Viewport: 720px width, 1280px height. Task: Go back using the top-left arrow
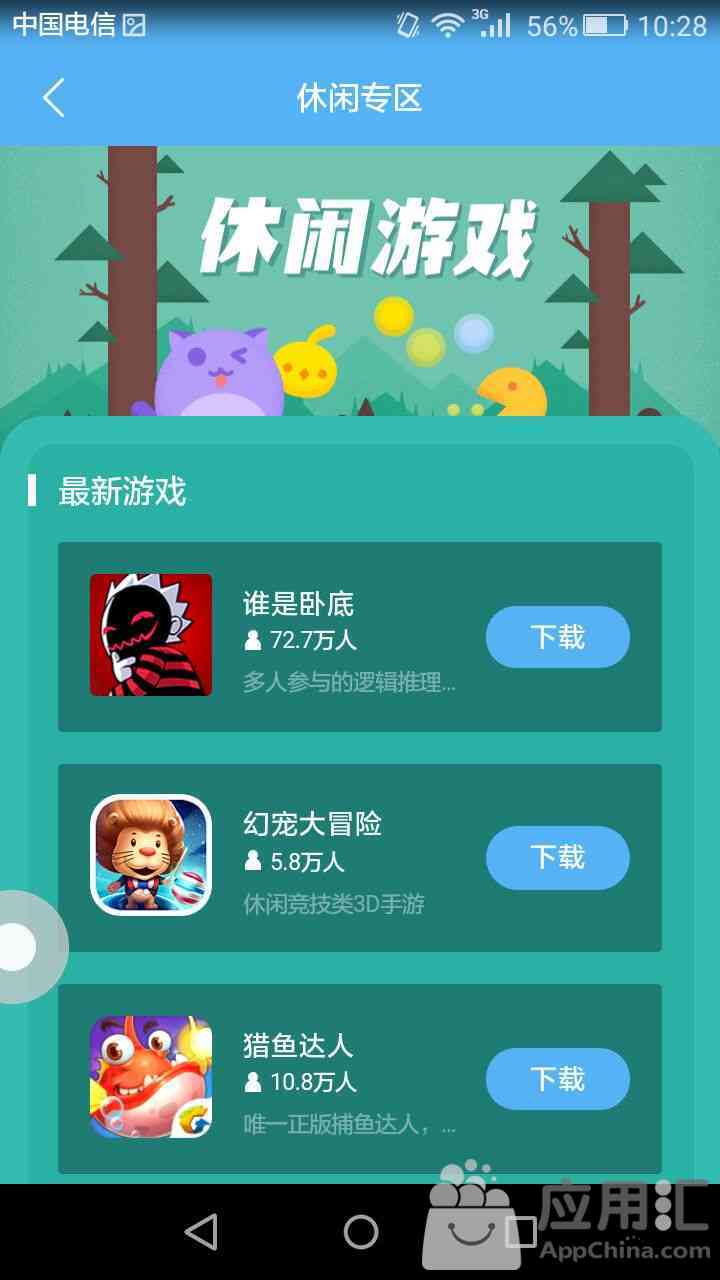coord(53,98)
